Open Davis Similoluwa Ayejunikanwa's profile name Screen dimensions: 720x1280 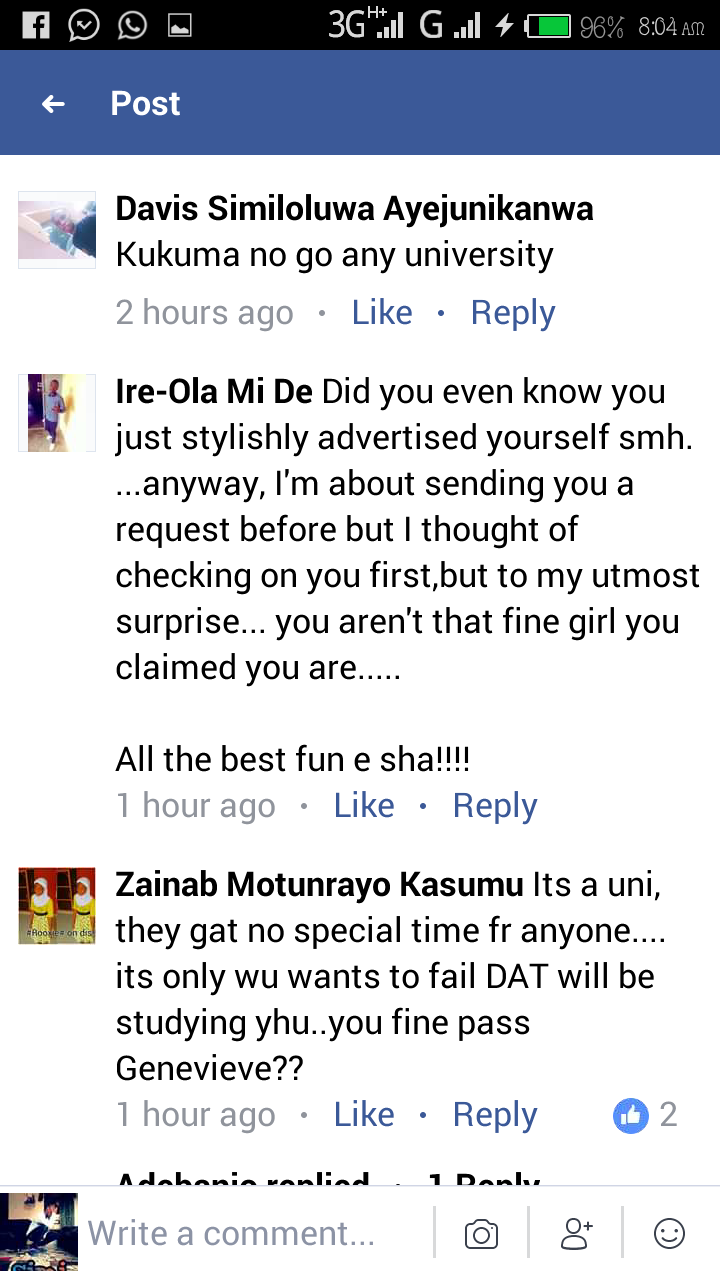click(354, 209)
